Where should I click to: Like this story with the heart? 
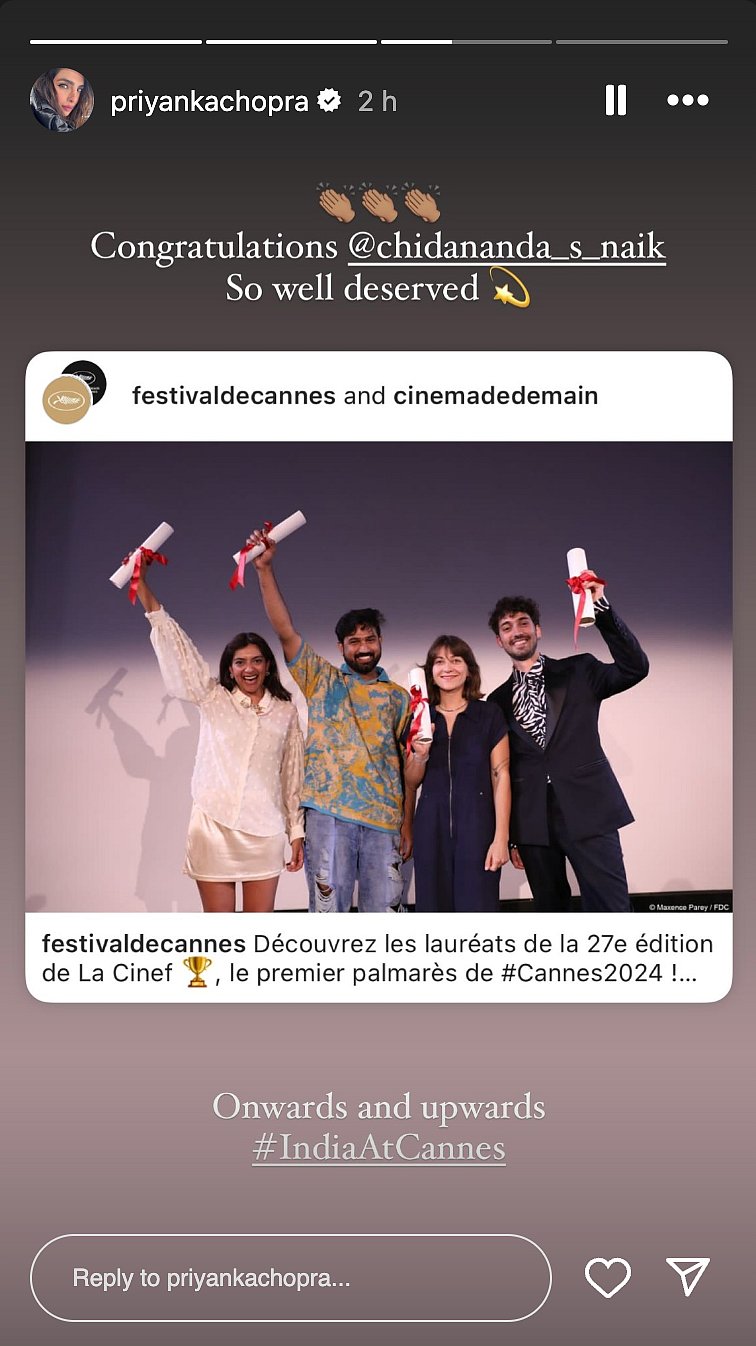click(x=607, y=1277)
